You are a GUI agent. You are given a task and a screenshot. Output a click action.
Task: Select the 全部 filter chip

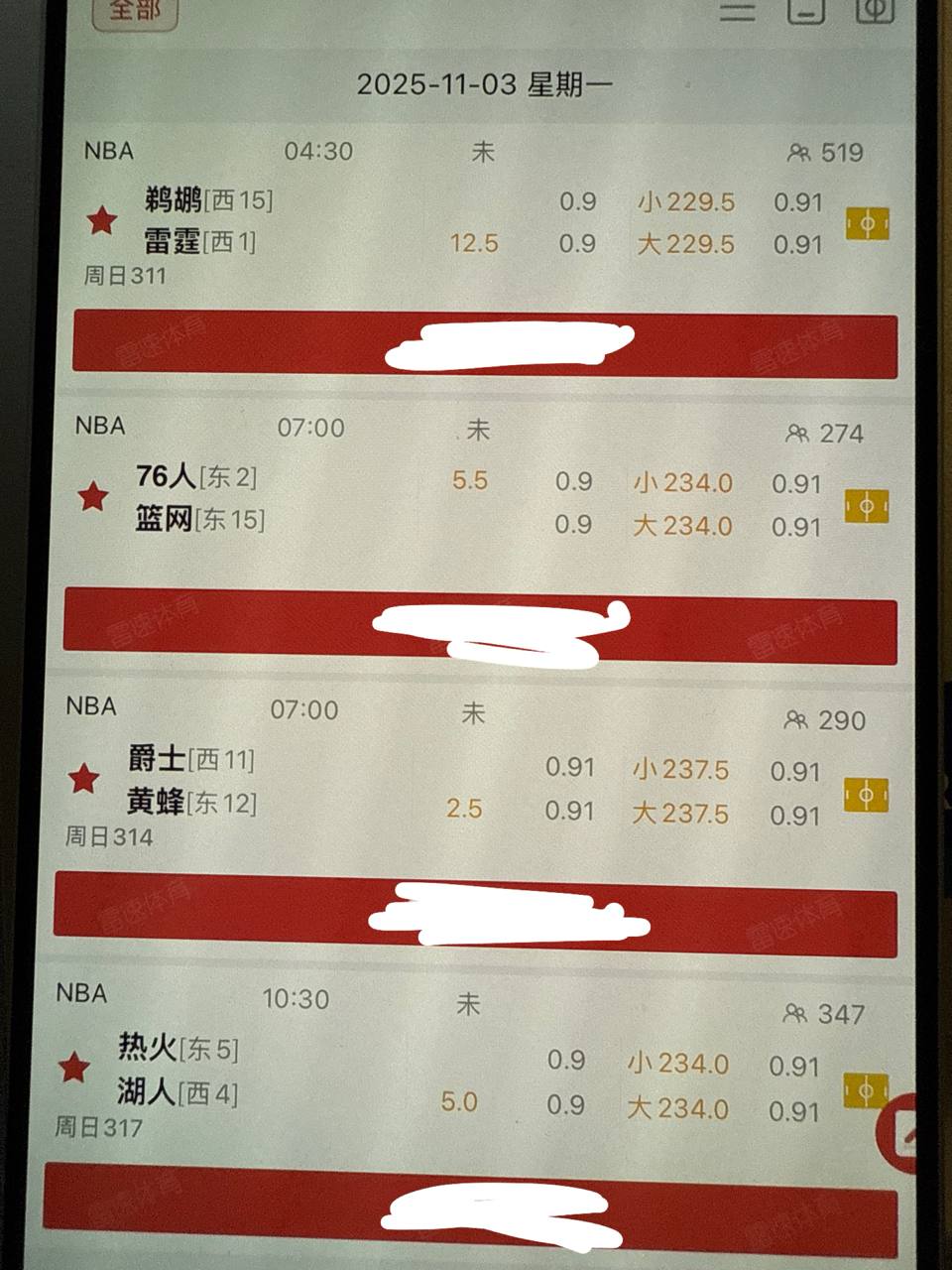point(134,12)
